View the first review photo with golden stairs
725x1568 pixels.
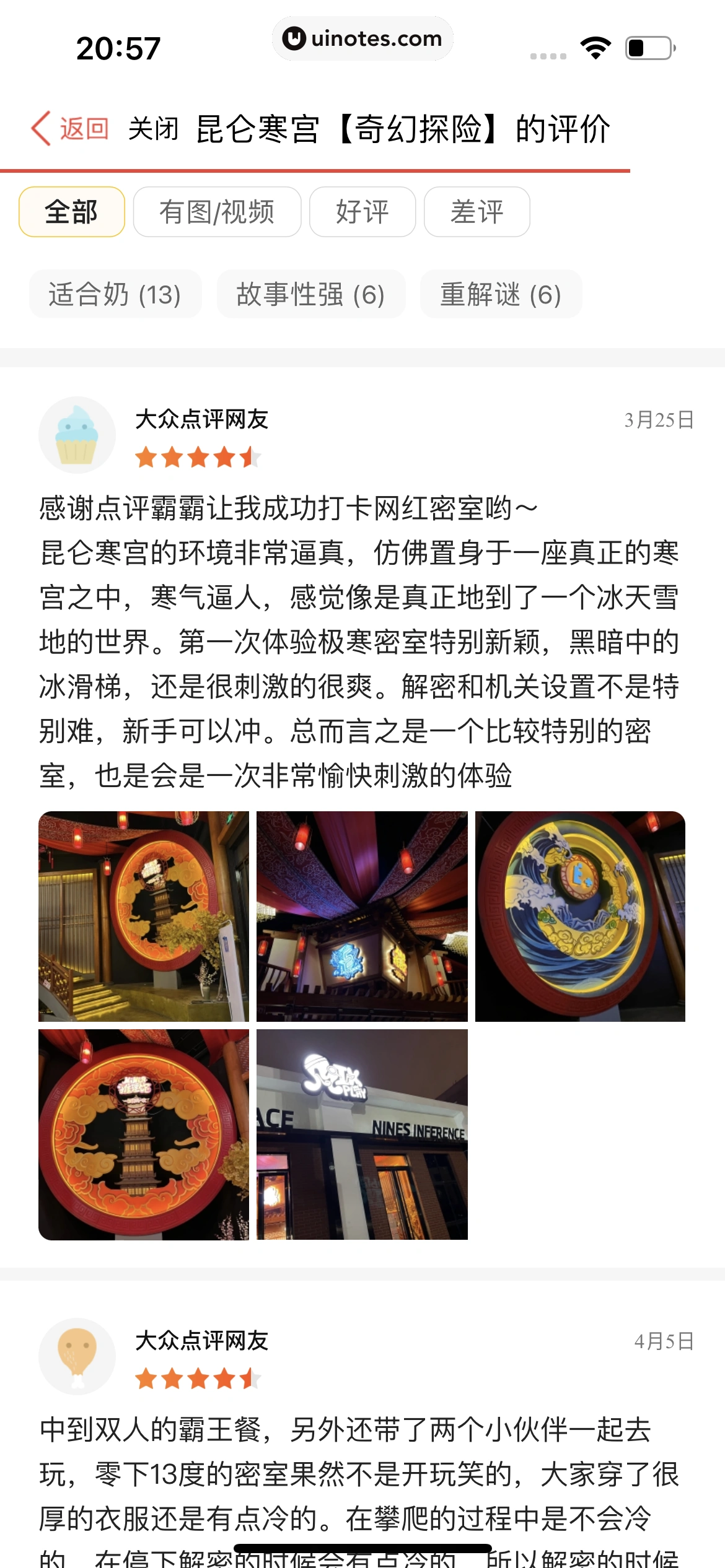click(144, 917)
